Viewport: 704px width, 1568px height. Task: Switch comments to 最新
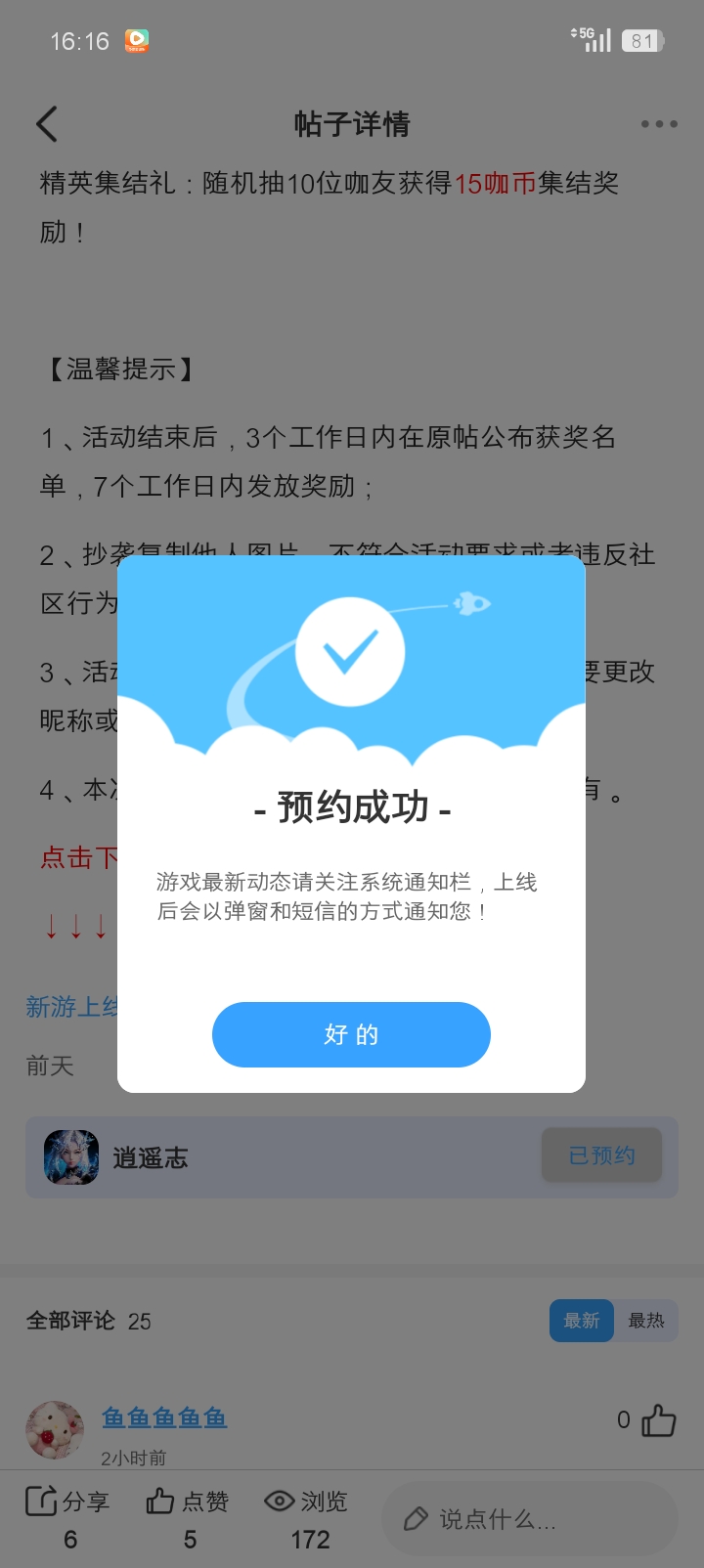pyautogui.click(x=582, y=1321)
